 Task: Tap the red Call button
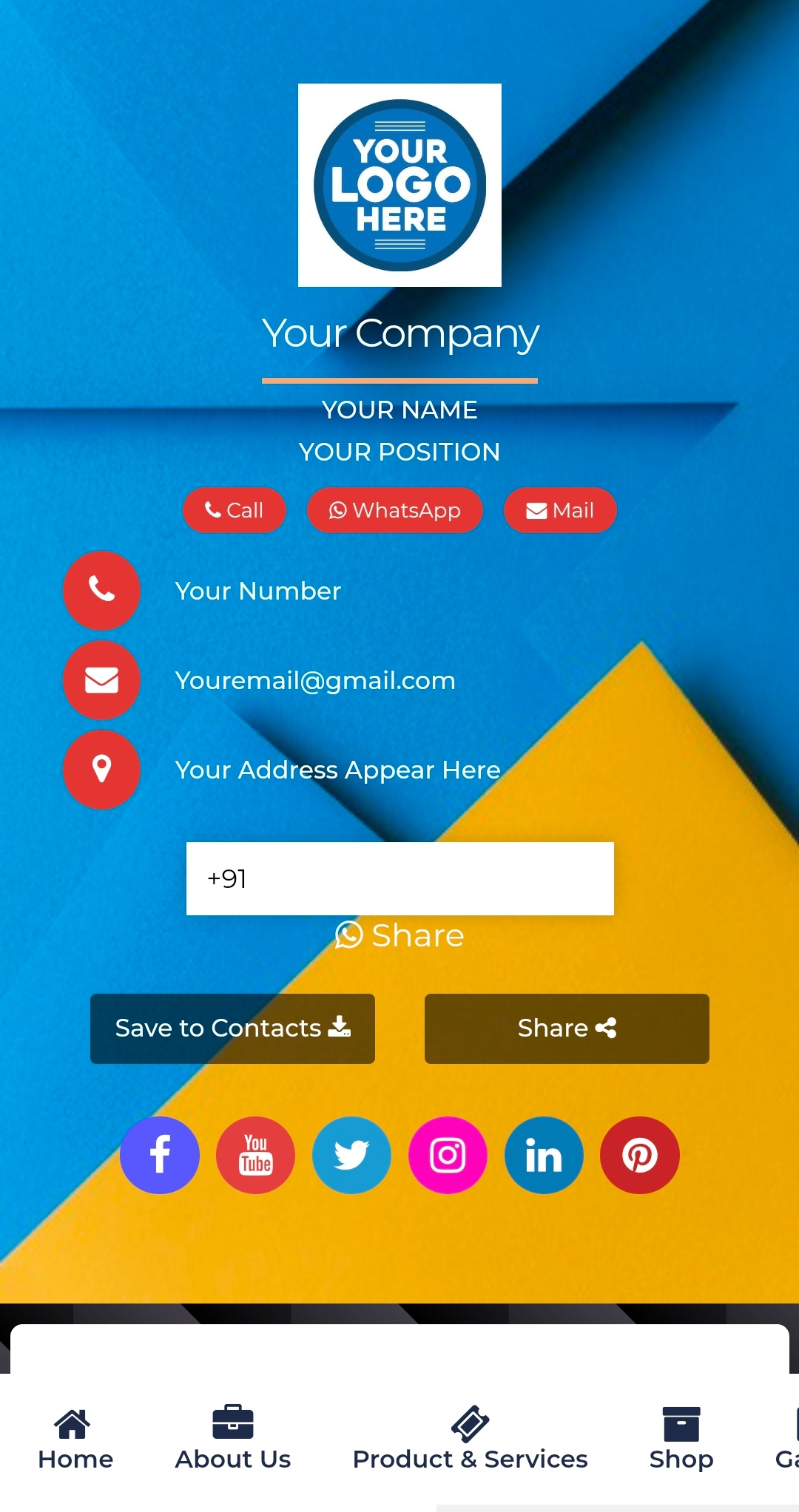point(234,510)
